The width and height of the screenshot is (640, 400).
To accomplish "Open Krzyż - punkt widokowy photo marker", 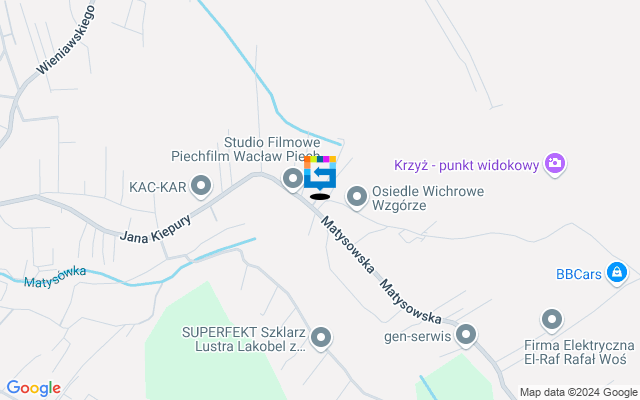I will (555, 163).
